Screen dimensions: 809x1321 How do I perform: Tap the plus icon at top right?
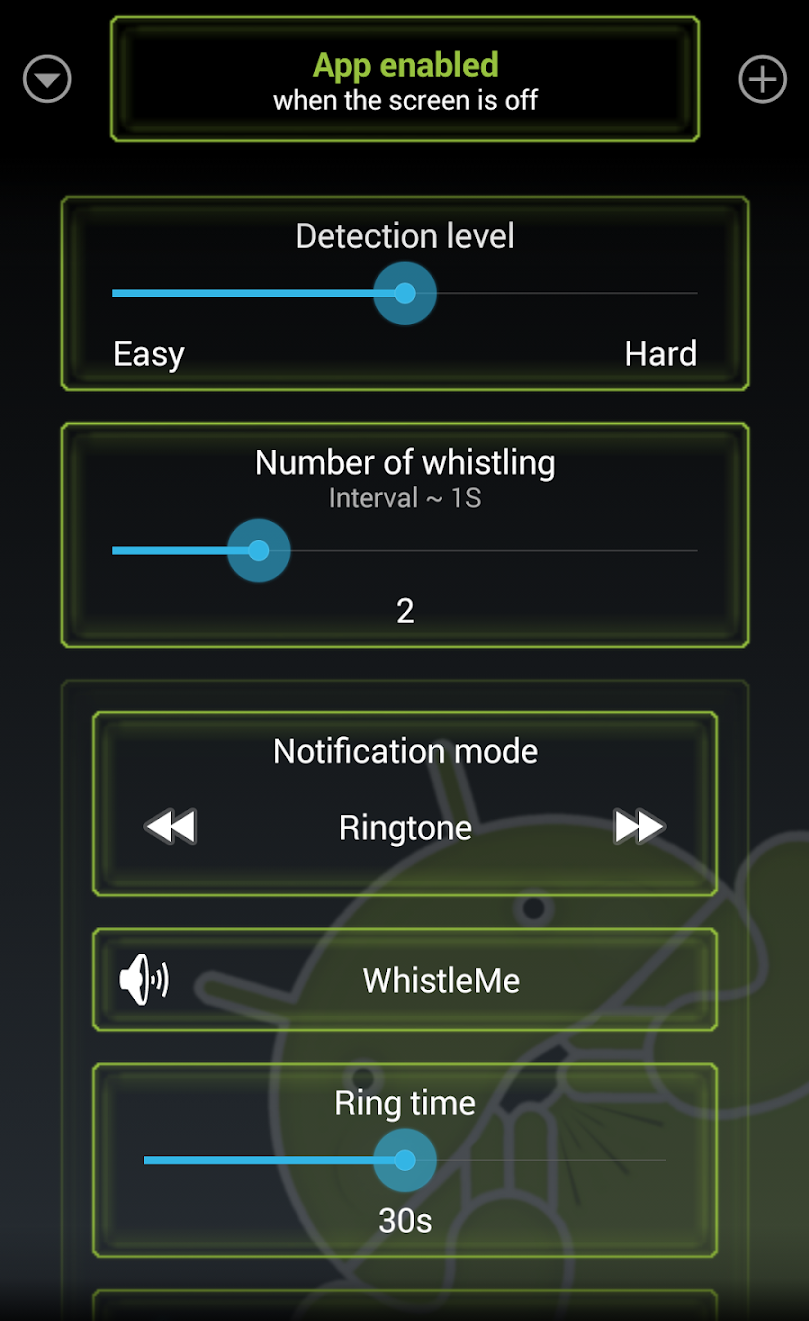click(762, 79)
